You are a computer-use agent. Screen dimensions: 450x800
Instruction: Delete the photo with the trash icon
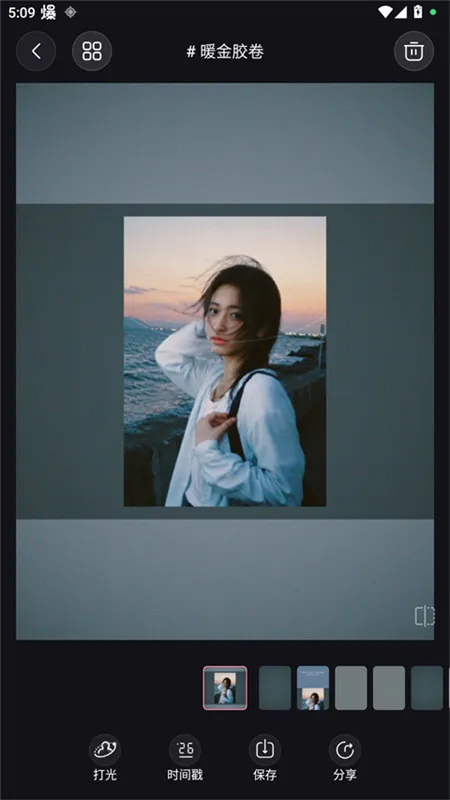[x=414, y=51]
